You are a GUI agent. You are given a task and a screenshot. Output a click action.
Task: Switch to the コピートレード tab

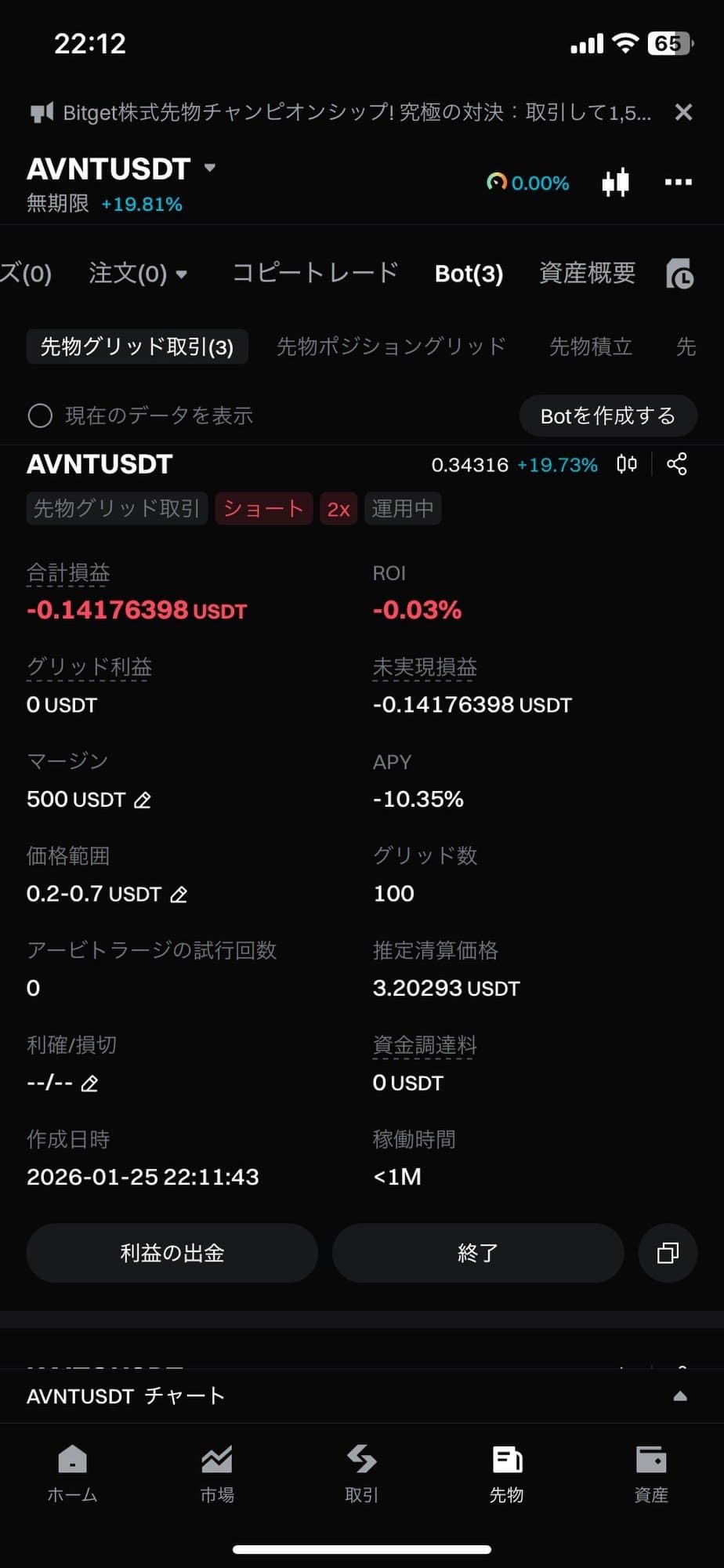[x=315, y=273]
